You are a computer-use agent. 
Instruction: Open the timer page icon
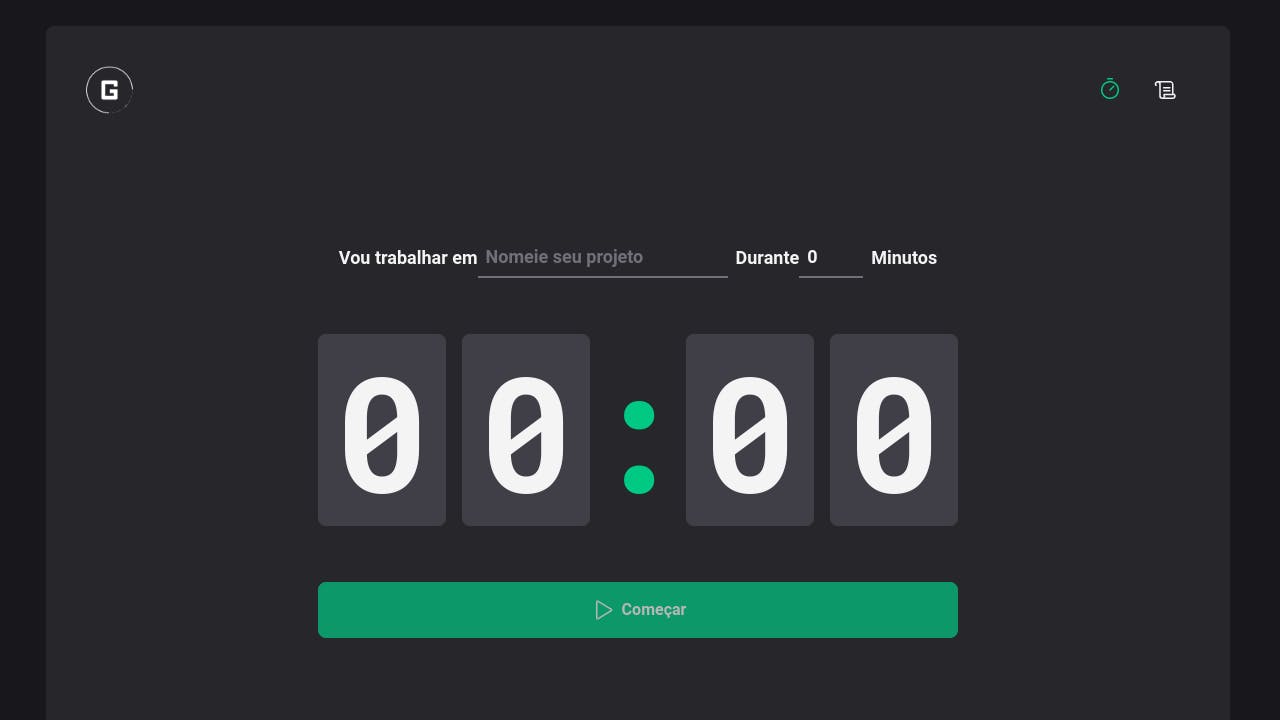1110,90
